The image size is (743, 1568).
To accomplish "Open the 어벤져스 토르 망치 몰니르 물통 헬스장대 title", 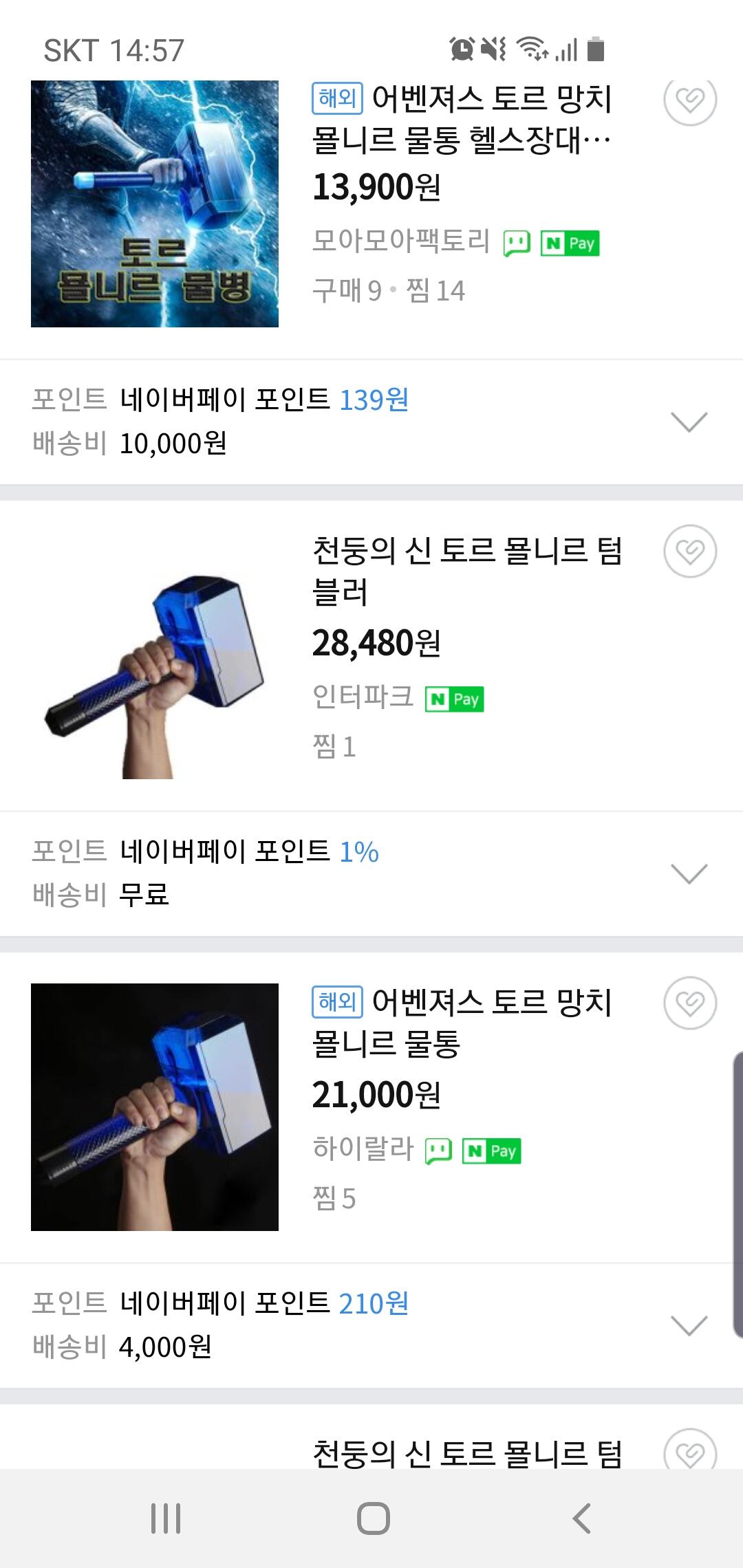I will (x=462, y=120).
